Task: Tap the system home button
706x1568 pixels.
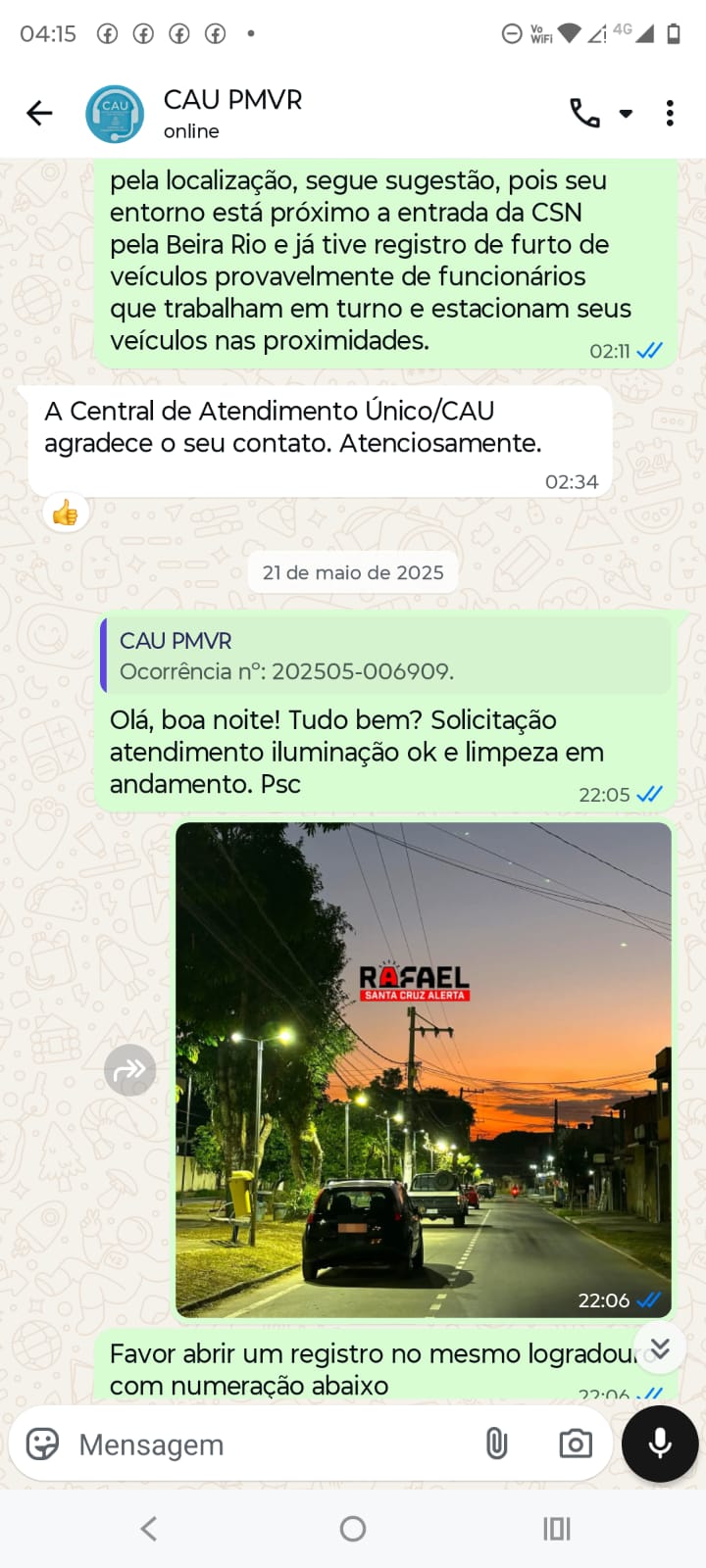Action: click(x=353, y=1529)
